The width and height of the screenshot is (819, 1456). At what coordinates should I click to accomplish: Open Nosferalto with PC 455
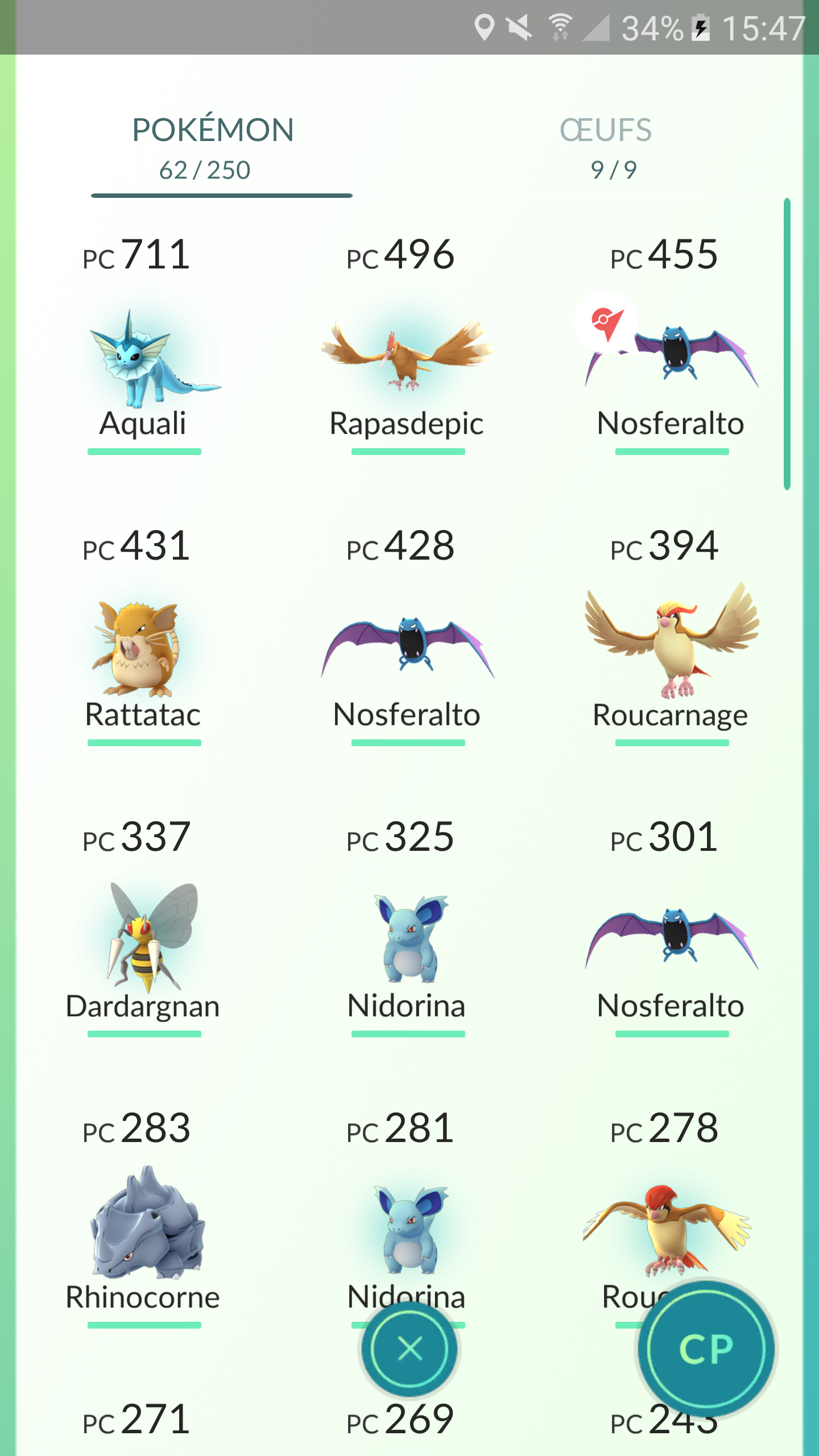tap(671, 358)
